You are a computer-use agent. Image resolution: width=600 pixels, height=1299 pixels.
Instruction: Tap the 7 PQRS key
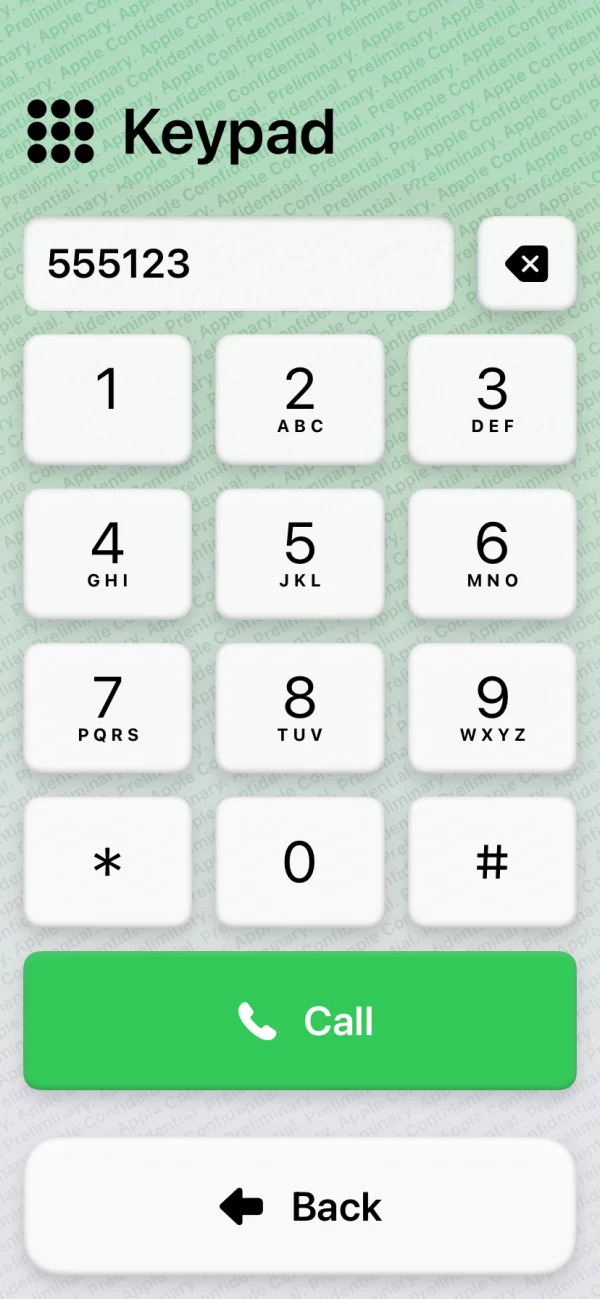click(x=108, y=707)
